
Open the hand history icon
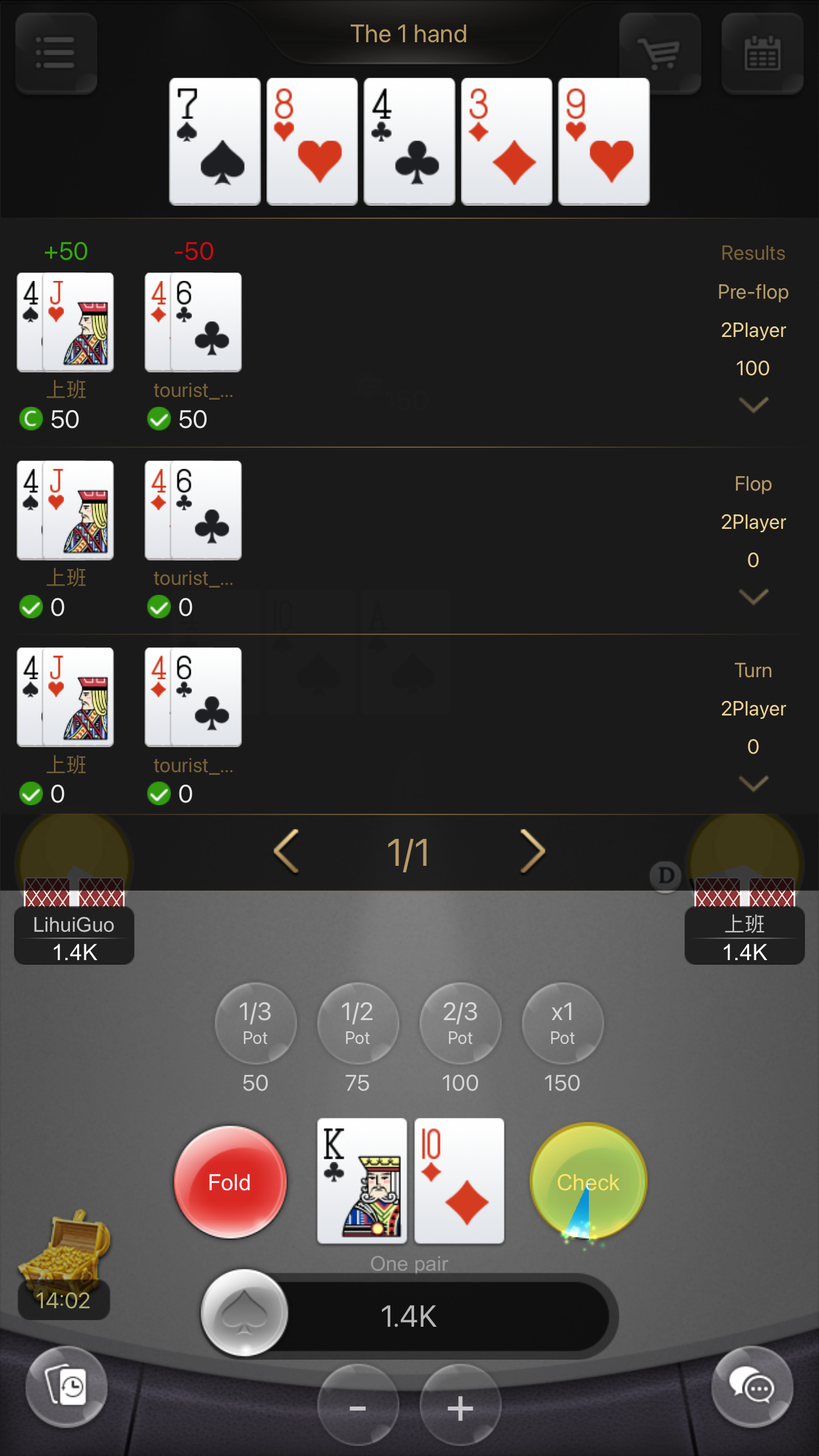coord(66,1387)
